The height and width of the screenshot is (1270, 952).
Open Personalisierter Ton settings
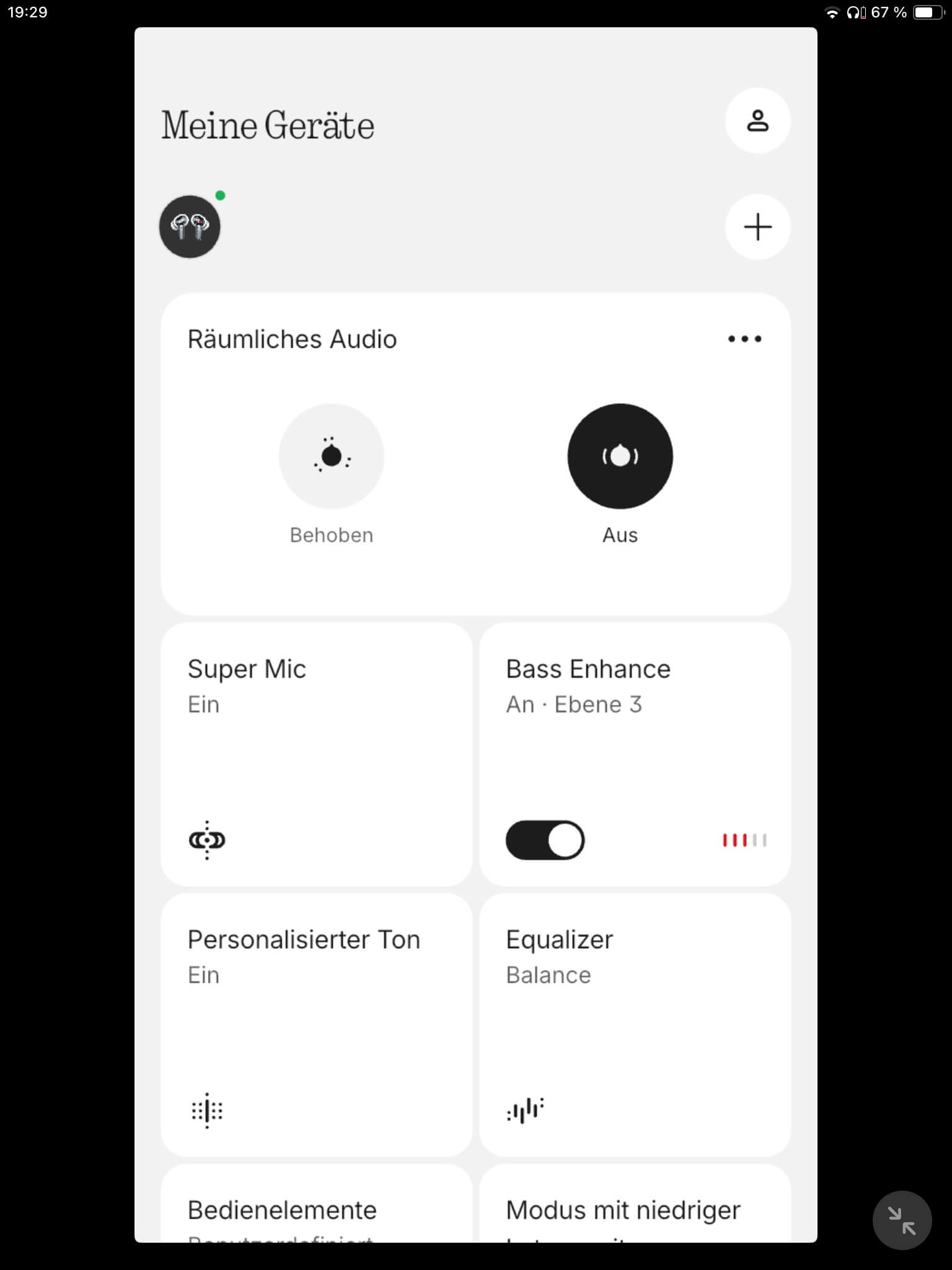pyautogui.click(x=316, y=1024)
